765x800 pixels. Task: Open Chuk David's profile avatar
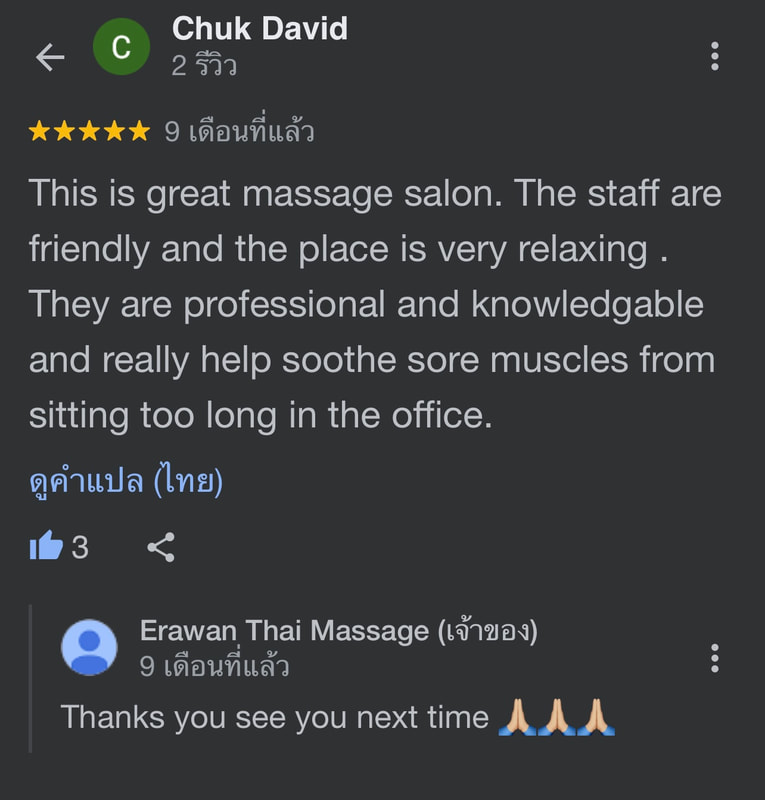tap(121, 47)
